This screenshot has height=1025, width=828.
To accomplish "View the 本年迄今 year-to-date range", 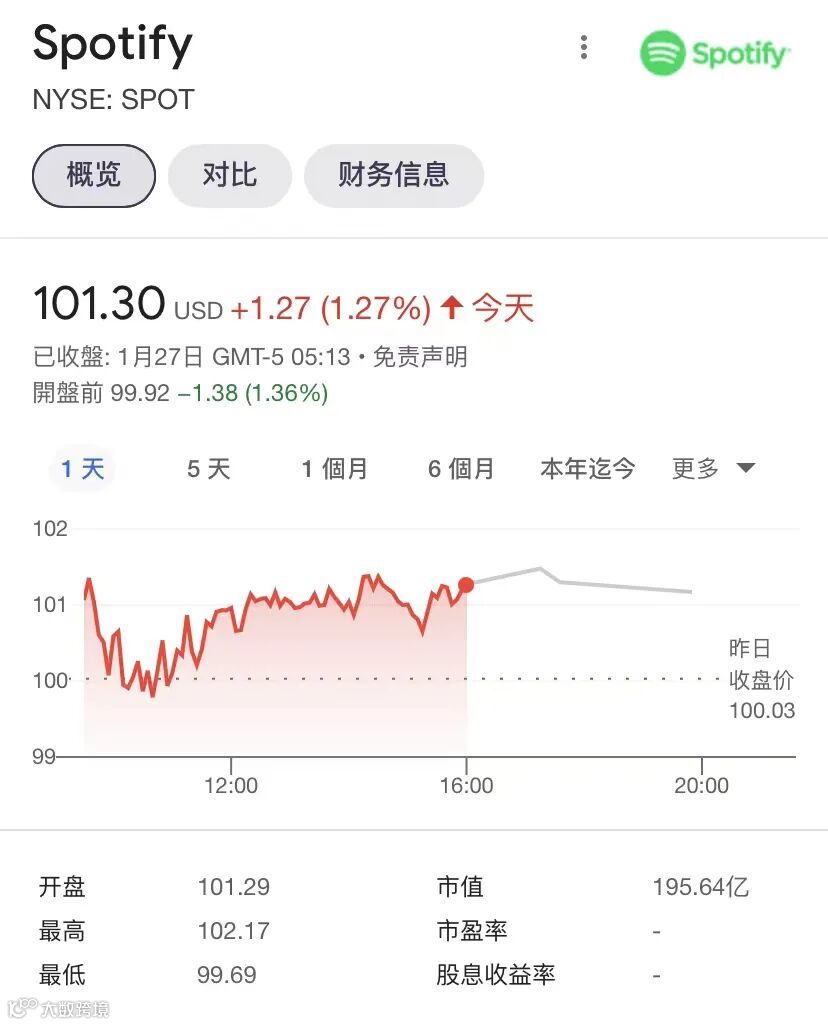I will click(x=588, y=468).
